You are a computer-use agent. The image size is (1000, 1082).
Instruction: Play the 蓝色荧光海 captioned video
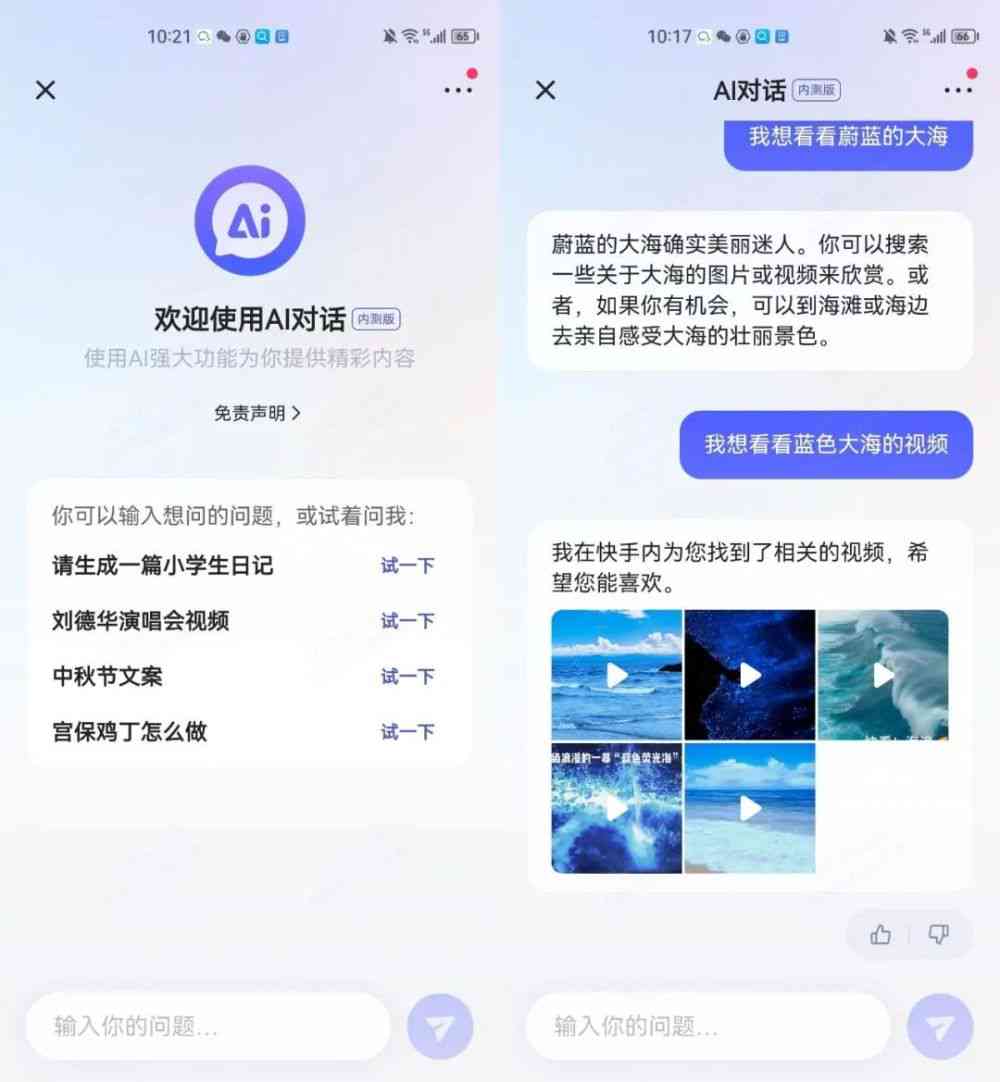(616, 808)
